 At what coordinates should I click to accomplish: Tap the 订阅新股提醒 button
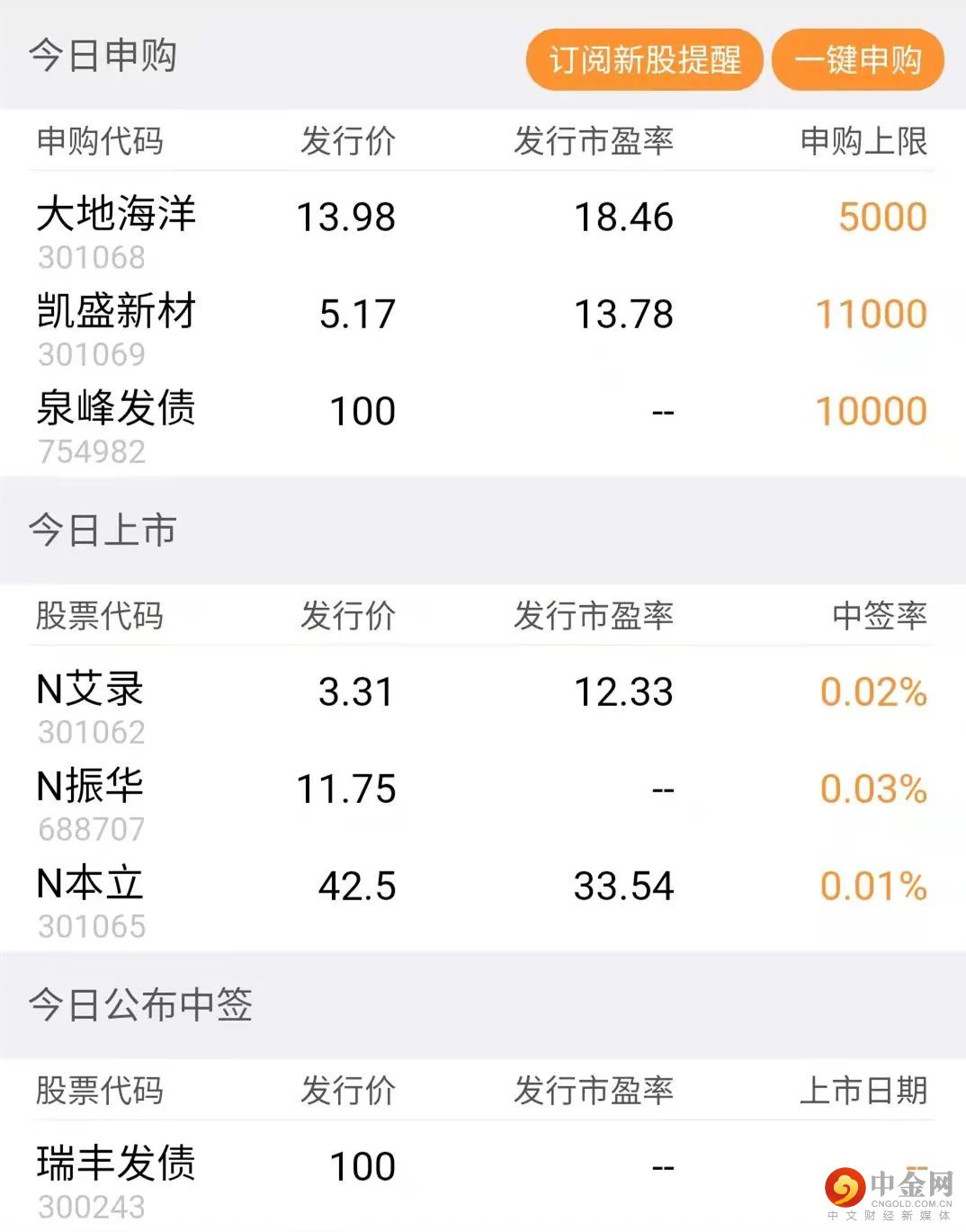click(x=644, y=60)
